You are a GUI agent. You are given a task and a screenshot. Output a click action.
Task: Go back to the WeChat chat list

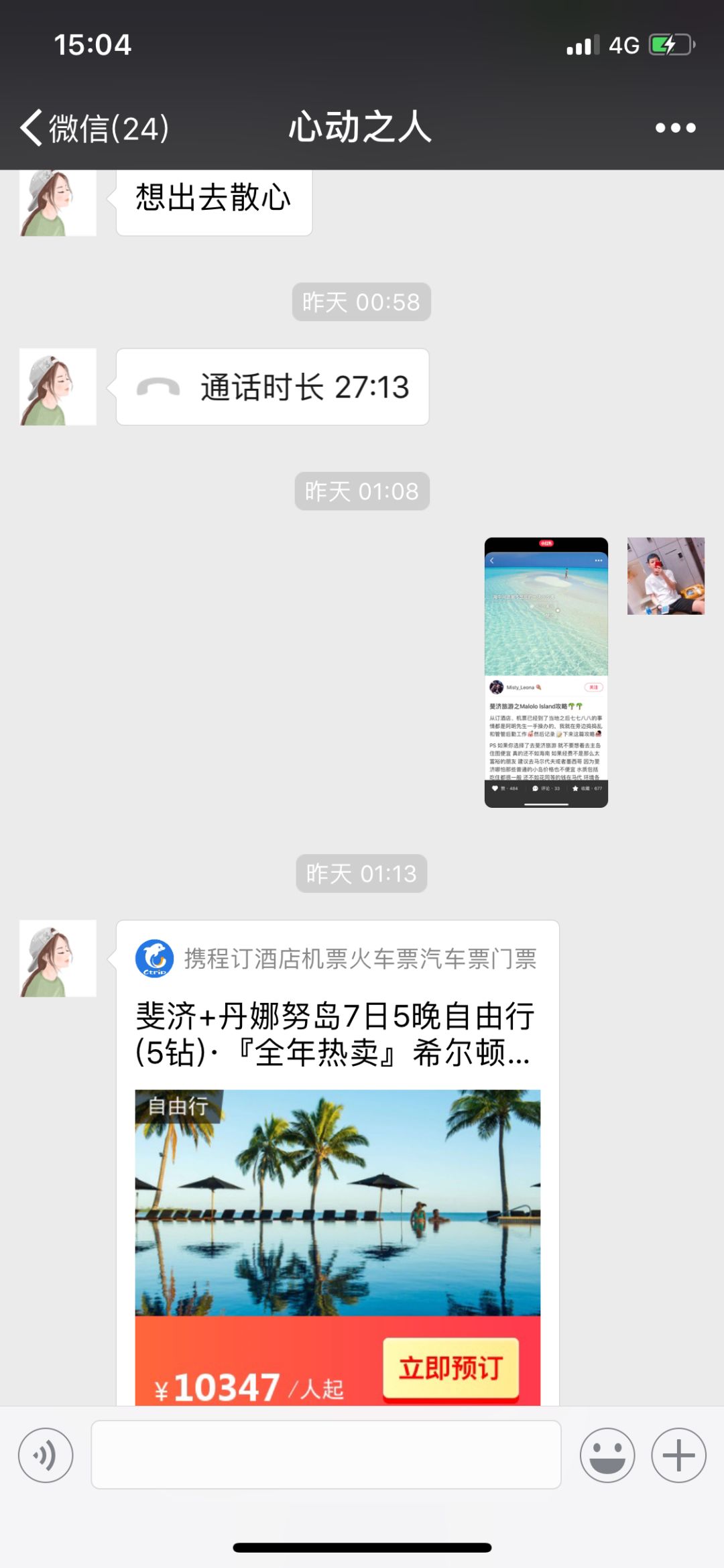point(94,127)
